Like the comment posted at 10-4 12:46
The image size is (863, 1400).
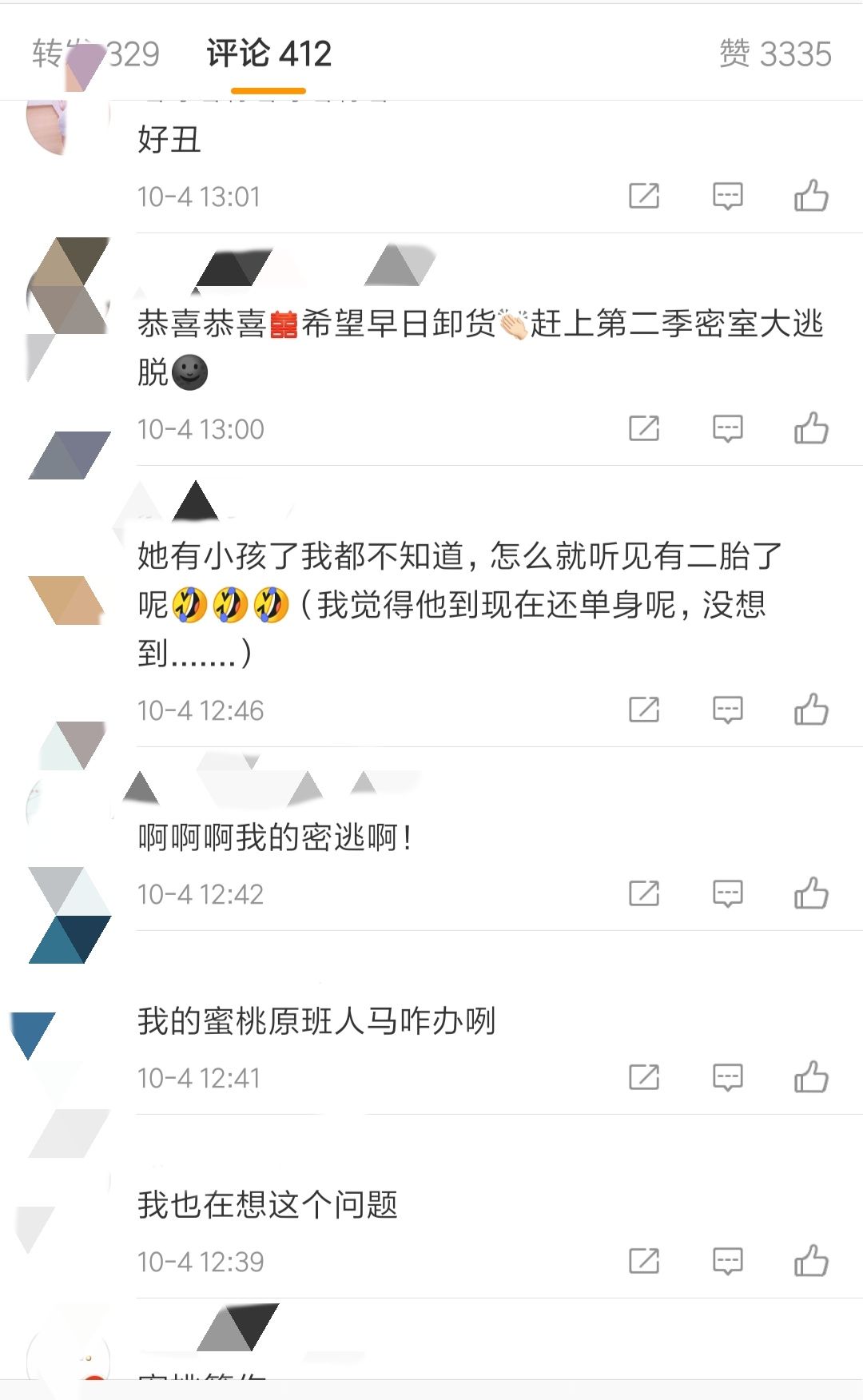[x=811, y=710]
